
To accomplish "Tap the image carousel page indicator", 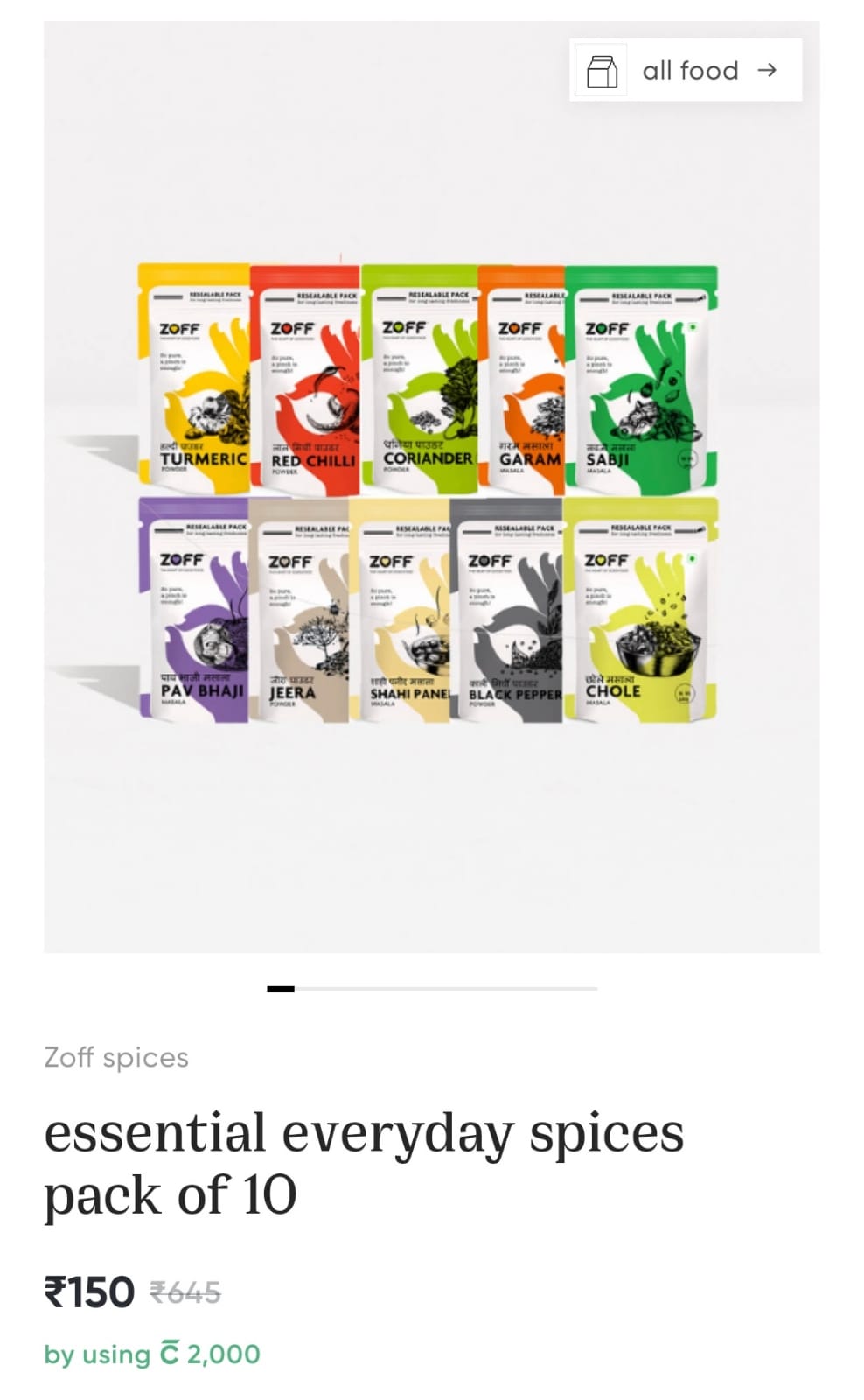I will click(x=432, y=989).
